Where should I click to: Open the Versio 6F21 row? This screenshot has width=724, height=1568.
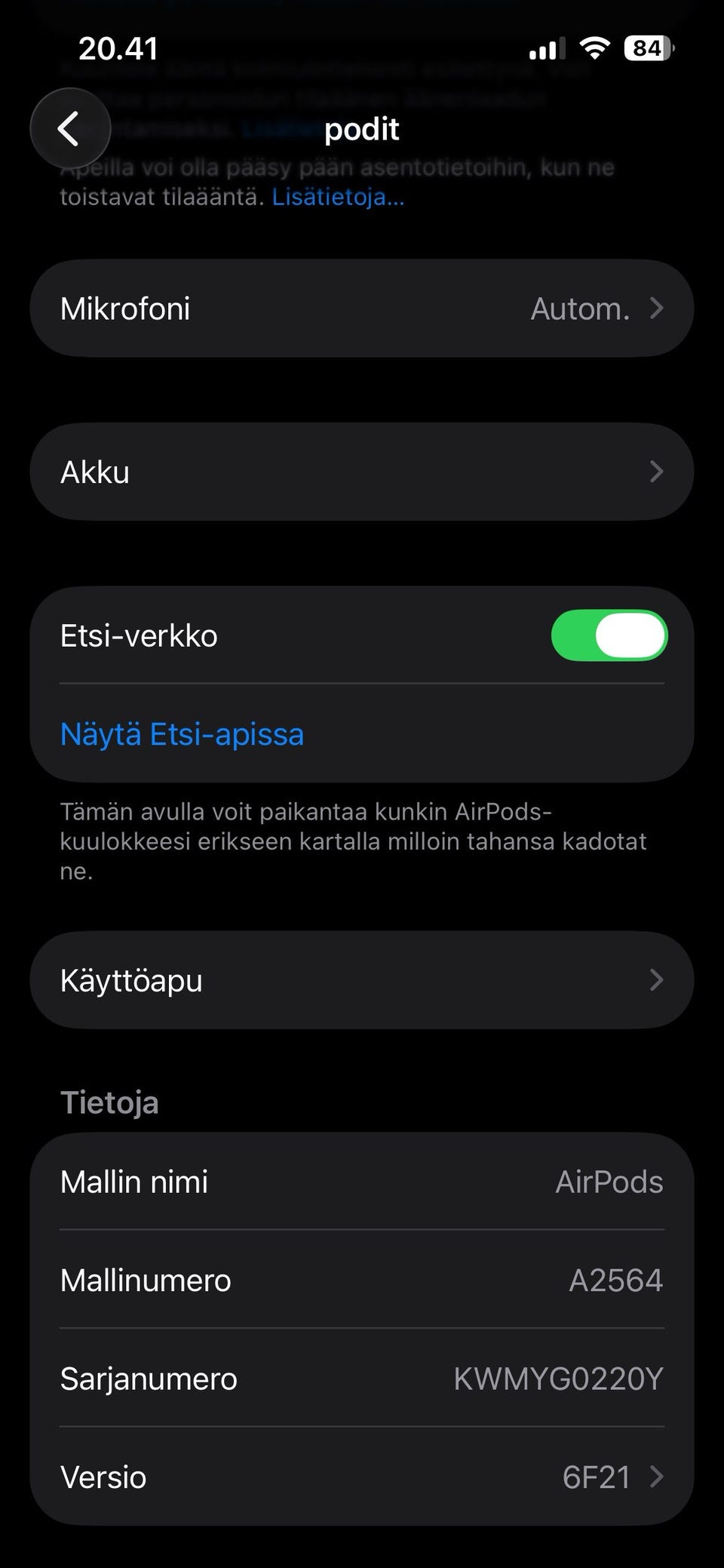click(x=362, y=1477)
